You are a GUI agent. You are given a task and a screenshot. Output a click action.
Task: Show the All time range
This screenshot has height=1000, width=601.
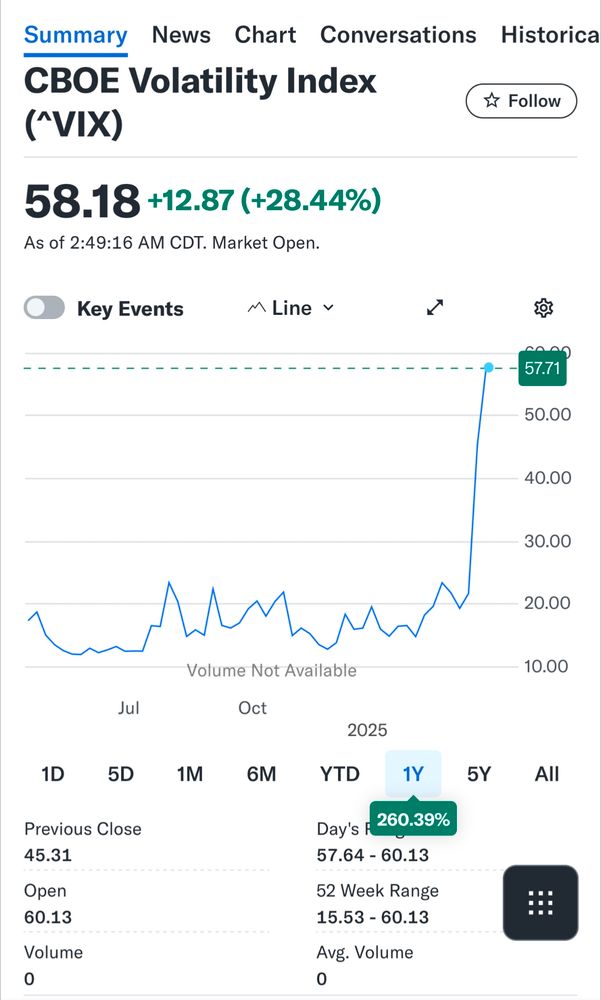pos(547,774)
